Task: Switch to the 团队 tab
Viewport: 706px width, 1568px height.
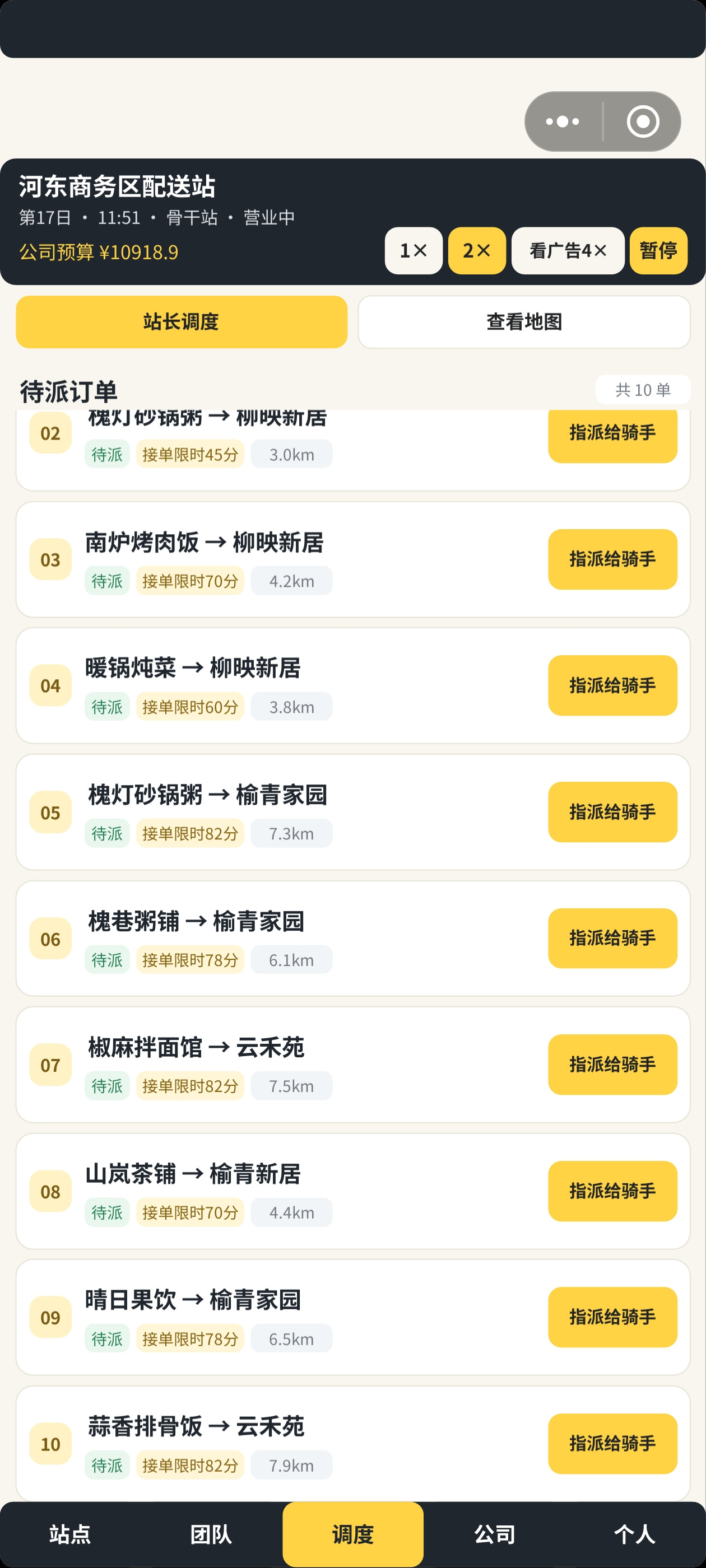Action: pos(211,1534)
